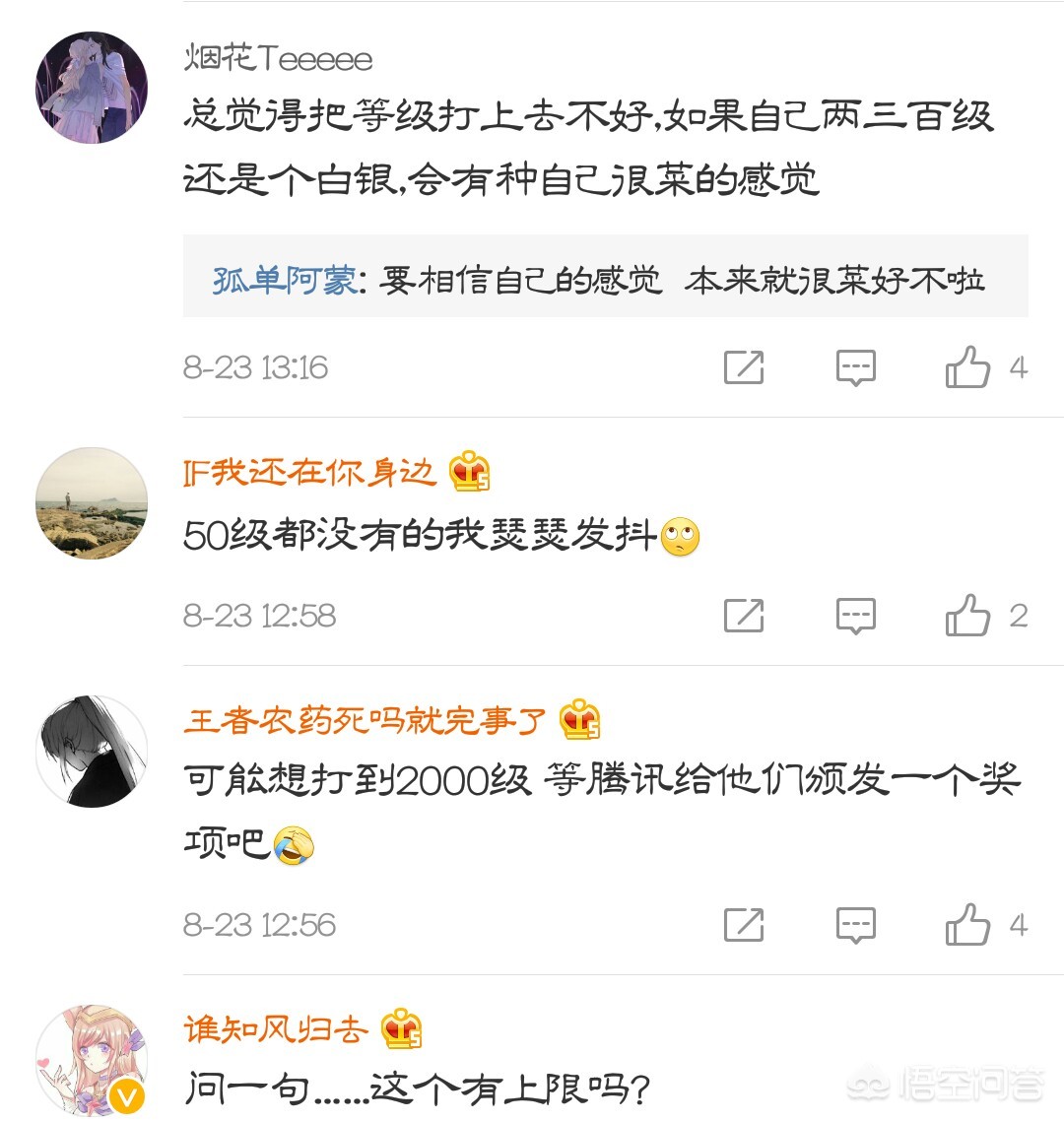View 谁知风归去's username profile

click(x=275, y=1030)
